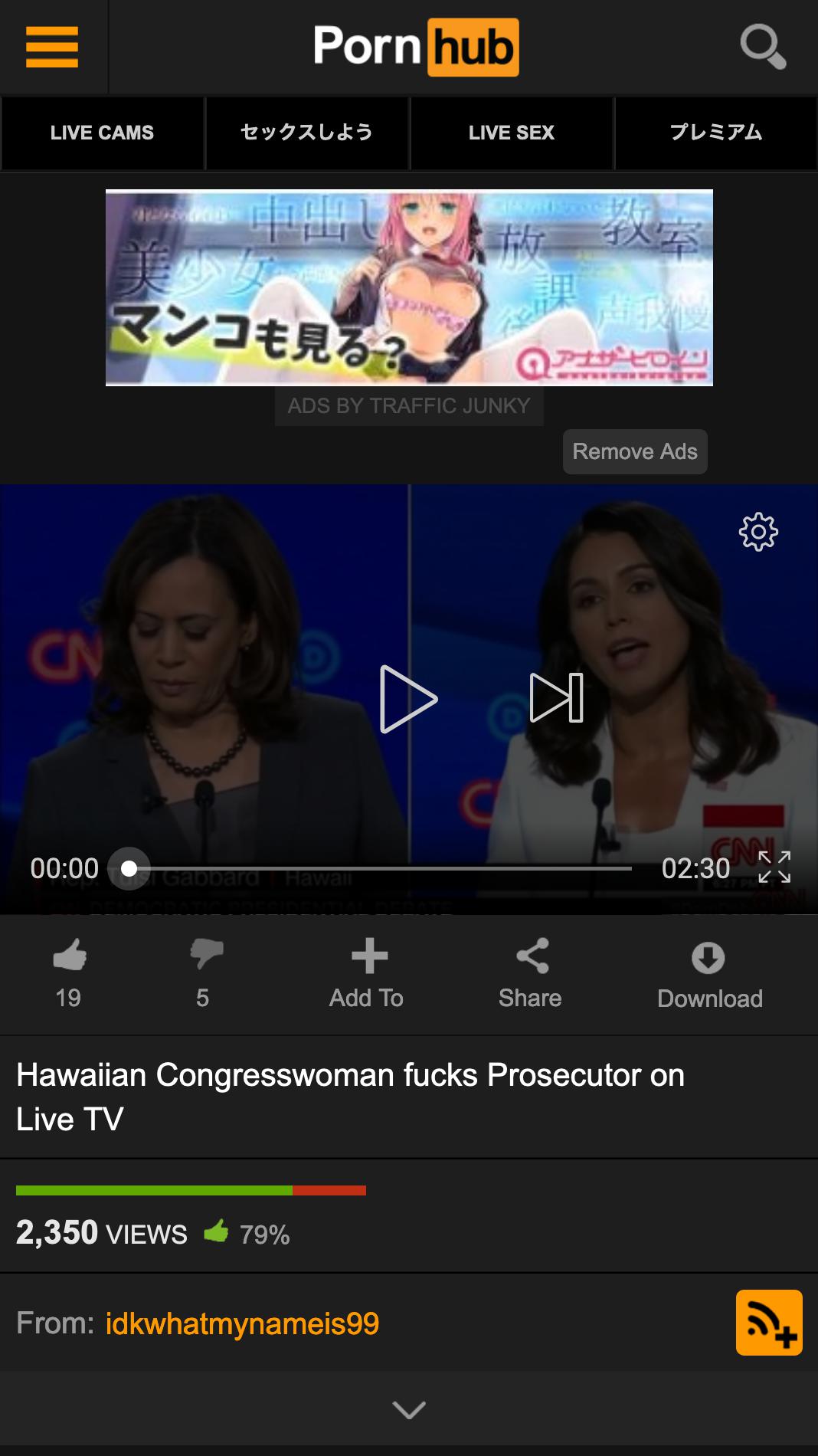Play the video
Viewport: 818px width, 1456px height.
pos(407,698)
